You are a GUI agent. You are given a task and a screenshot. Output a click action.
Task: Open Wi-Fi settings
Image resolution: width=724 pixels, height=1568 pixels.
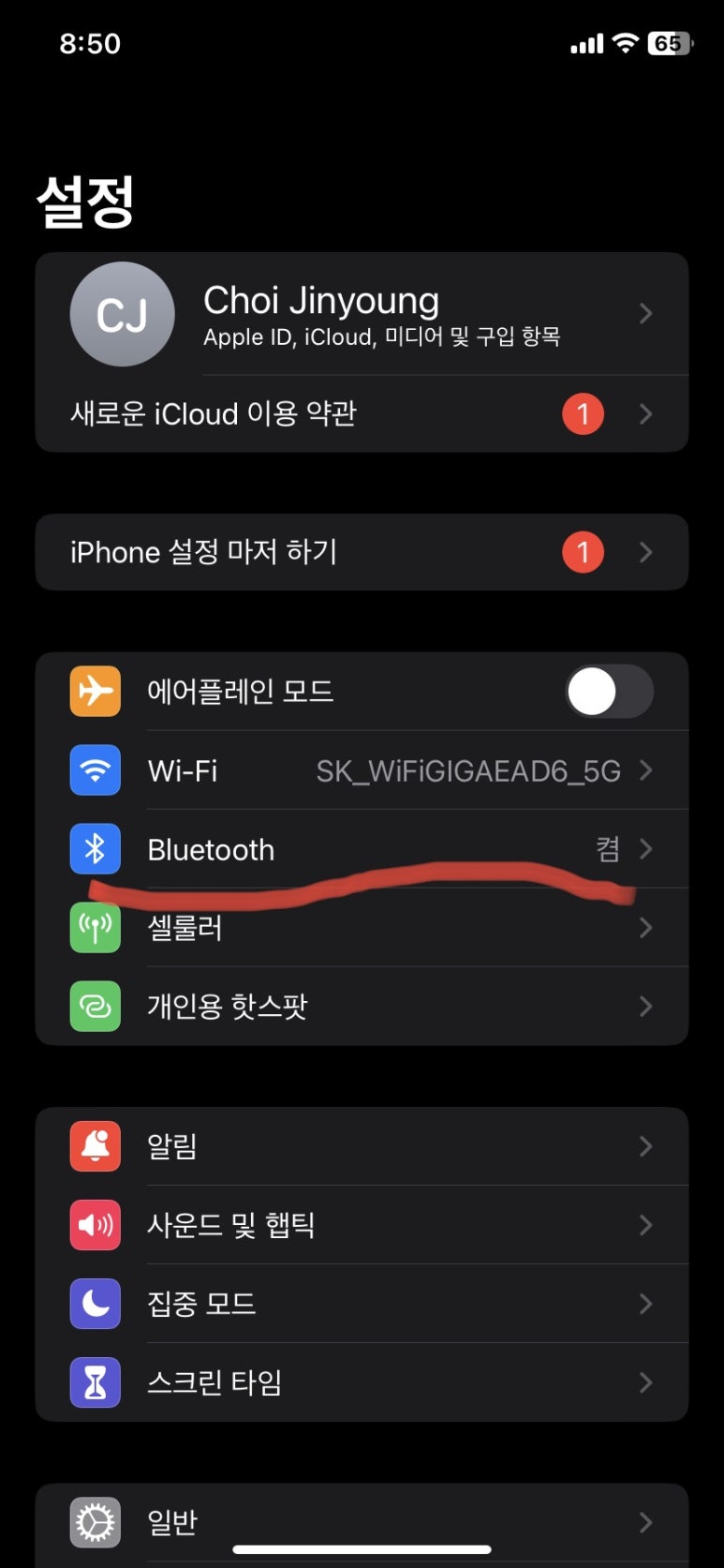pos(362,770)
